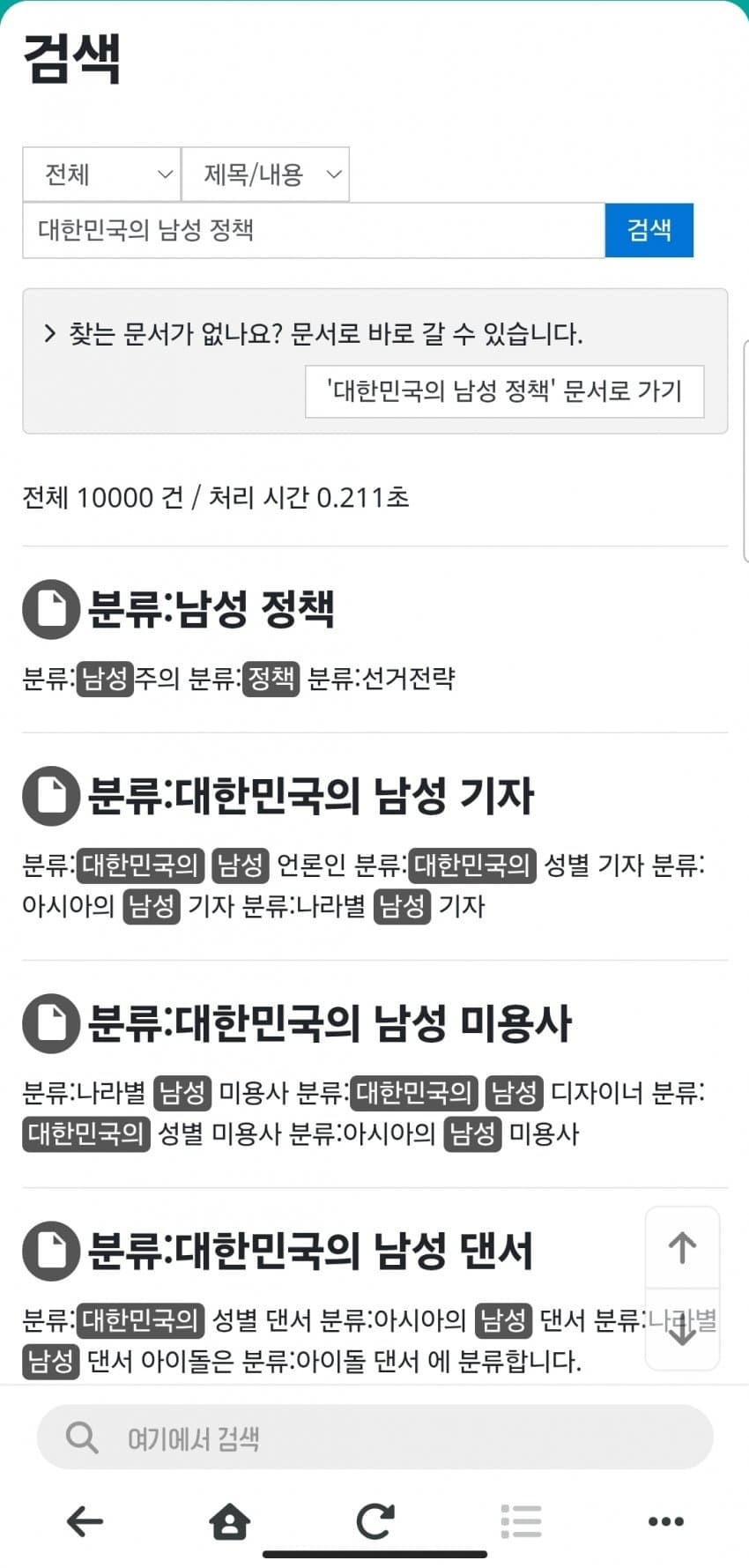
Task: Open the 전체 namespace dropdown
Action: (x=101, y=175)
